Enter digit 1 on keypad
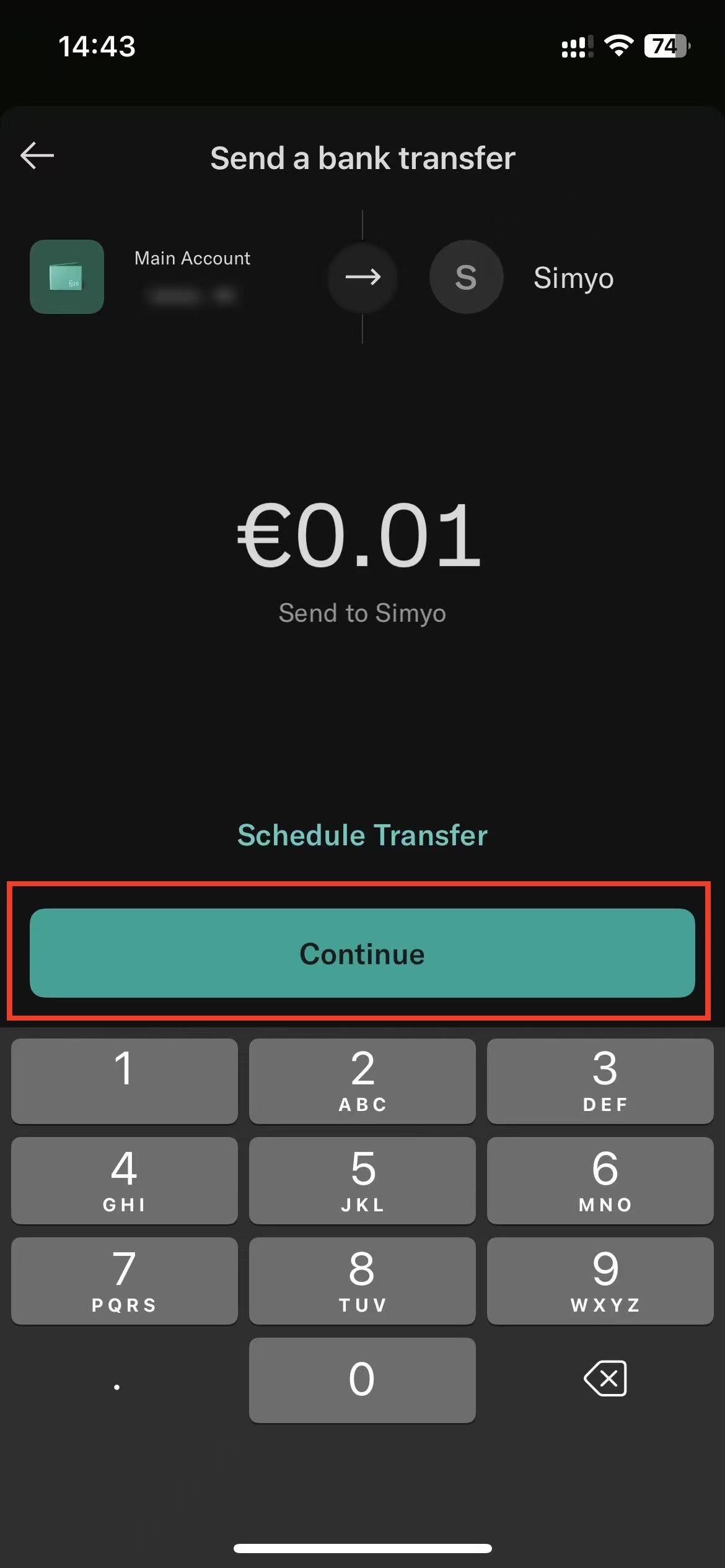The height and width of the screenshot is (1568, 725). pos(124,1081)
